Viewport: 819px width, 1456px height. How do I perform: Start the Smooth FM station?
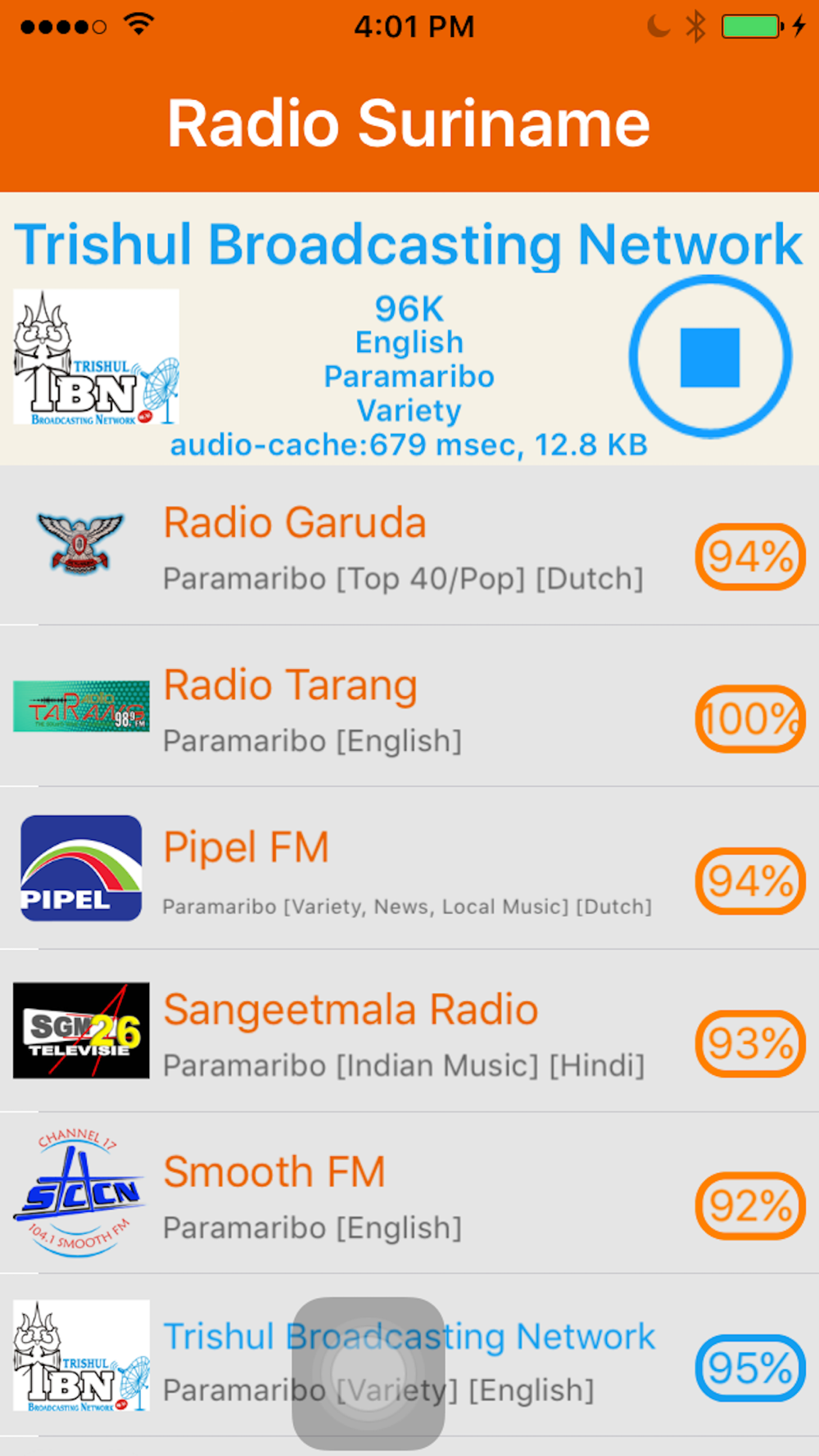click(409, 1193)
